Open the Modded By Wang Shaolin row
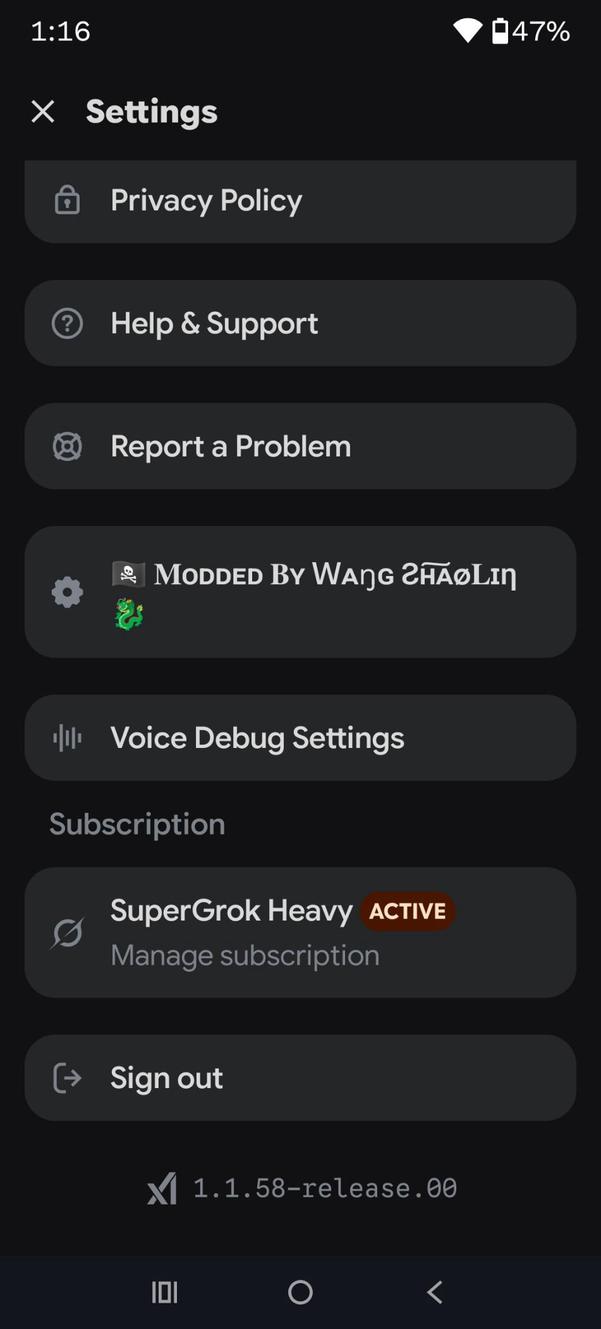 coord(300,592)
